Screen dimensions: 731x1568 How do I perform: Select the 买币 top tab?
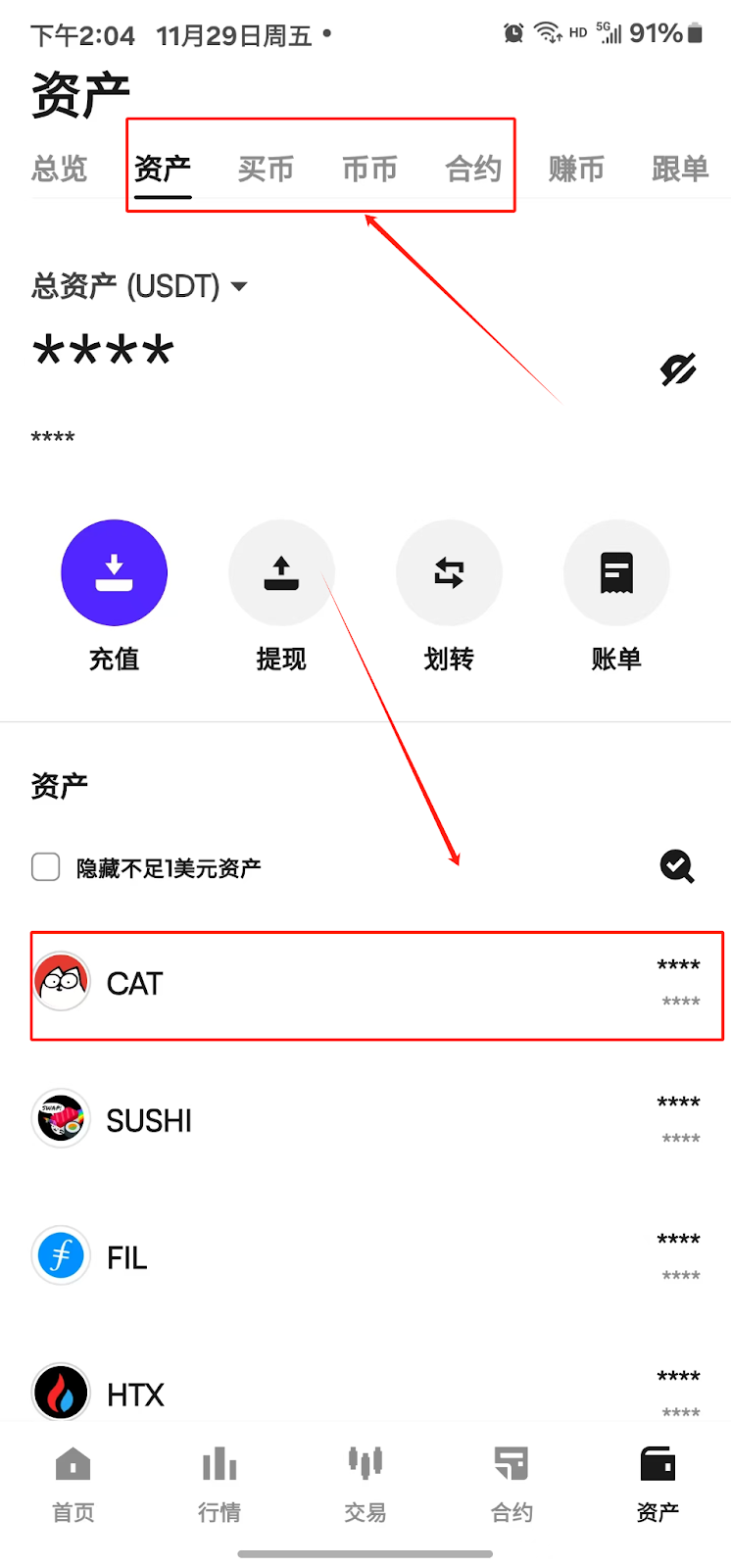pos(266,169)
